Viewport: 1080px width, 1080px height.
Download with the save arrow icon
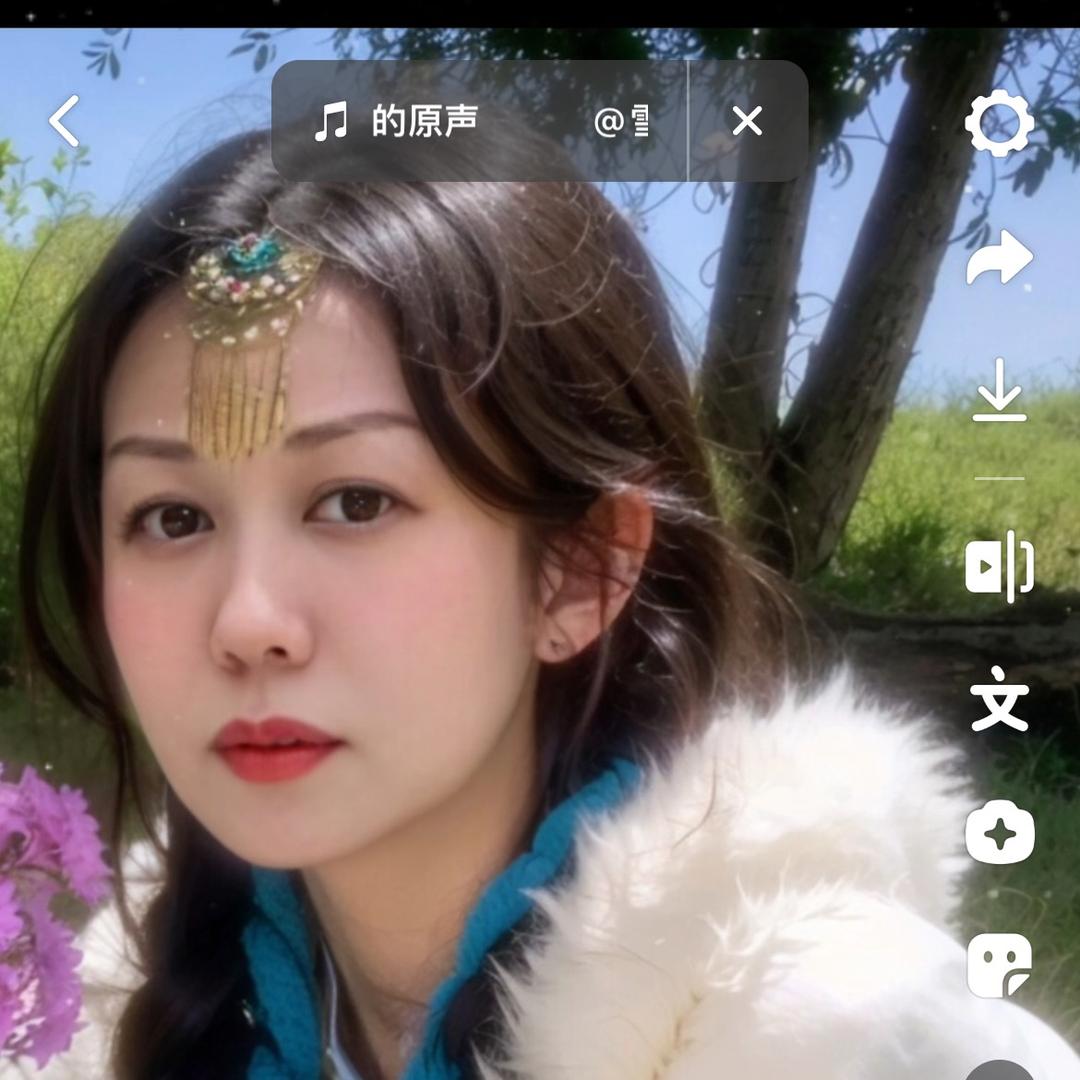[x=999, y=391]
